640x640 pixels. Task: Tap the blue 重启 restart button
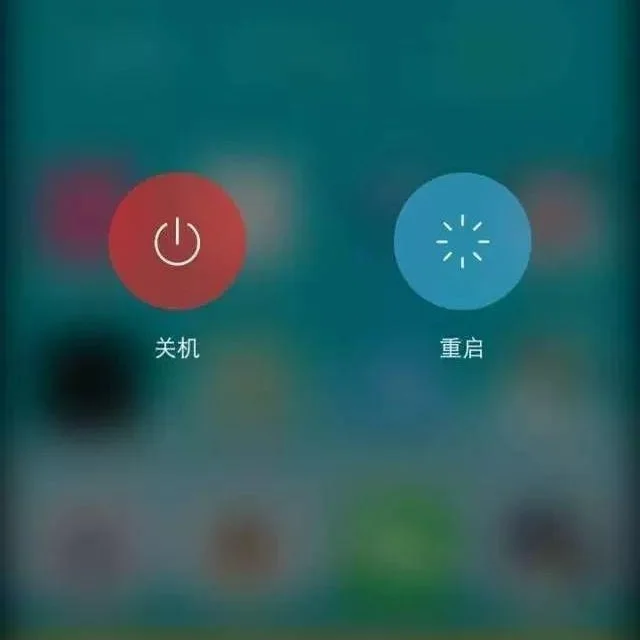tap(462, 242)
